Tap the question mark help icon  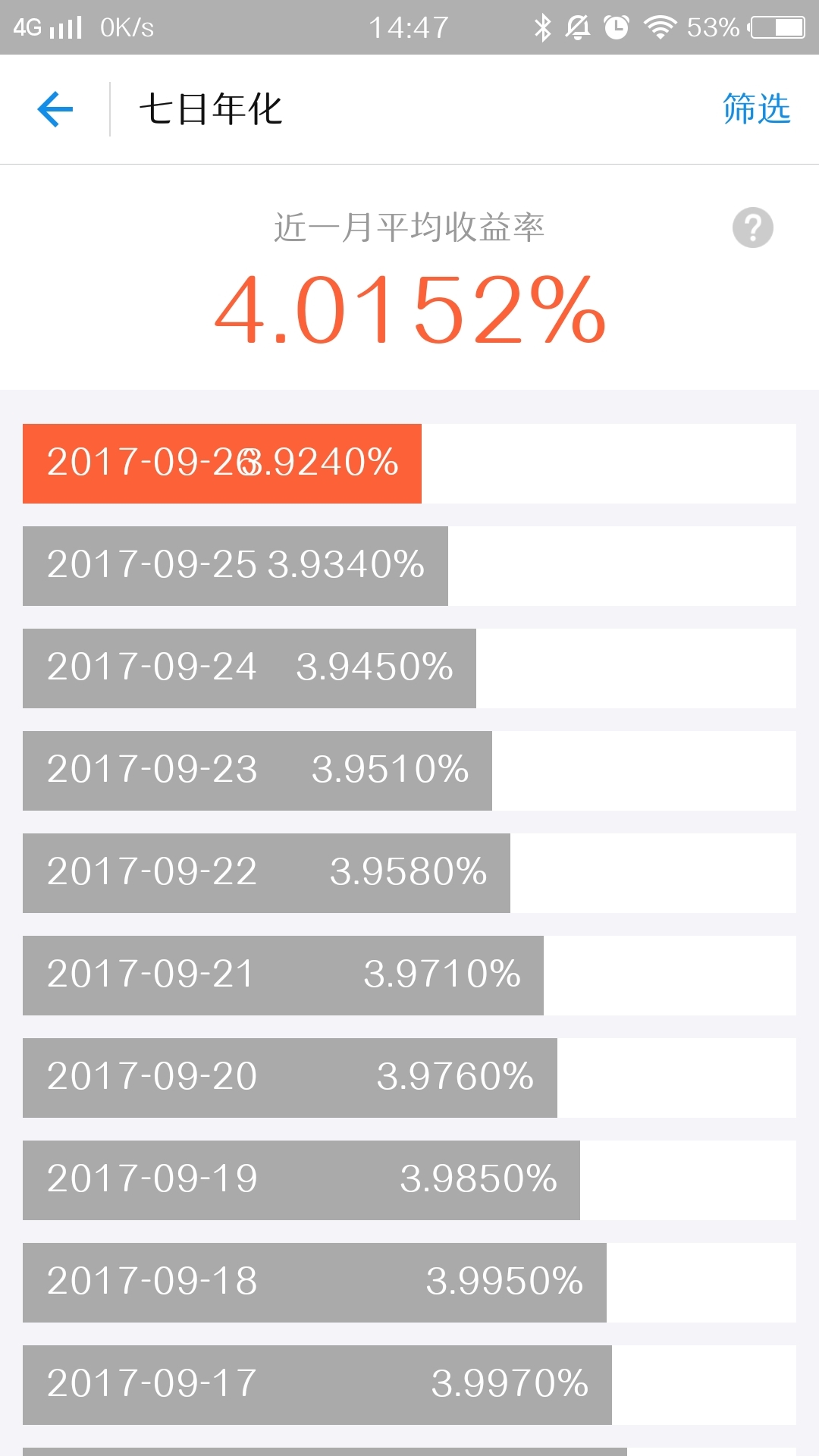click(x=752, y=227)
